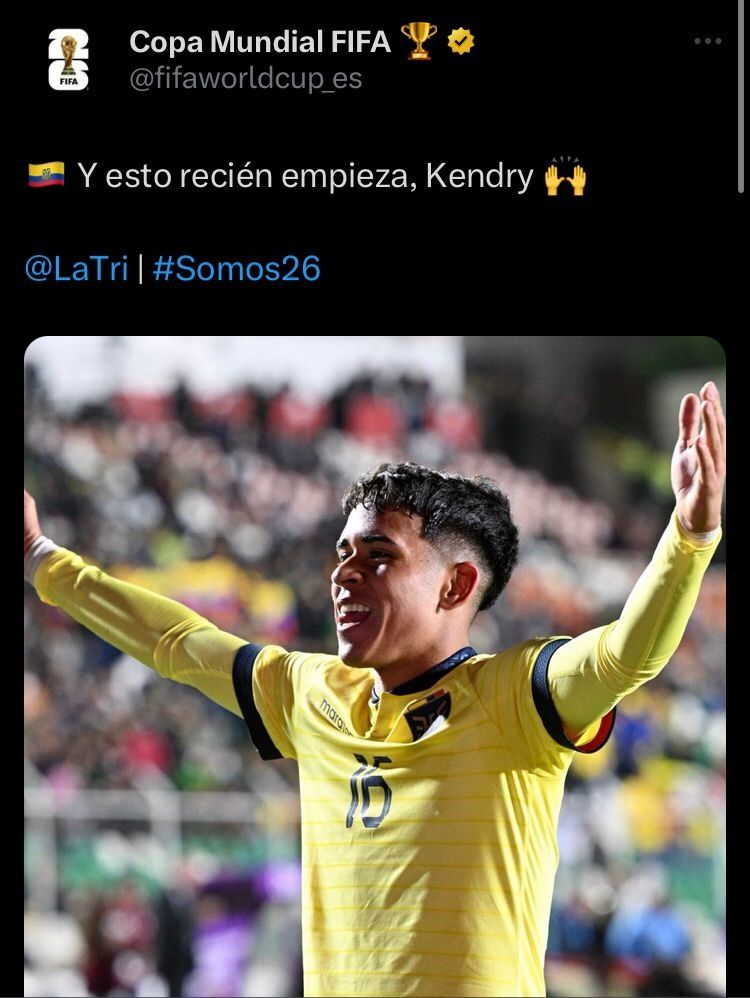Open the @LaTri mention link

pyautogui.click(x=76, y=268)
